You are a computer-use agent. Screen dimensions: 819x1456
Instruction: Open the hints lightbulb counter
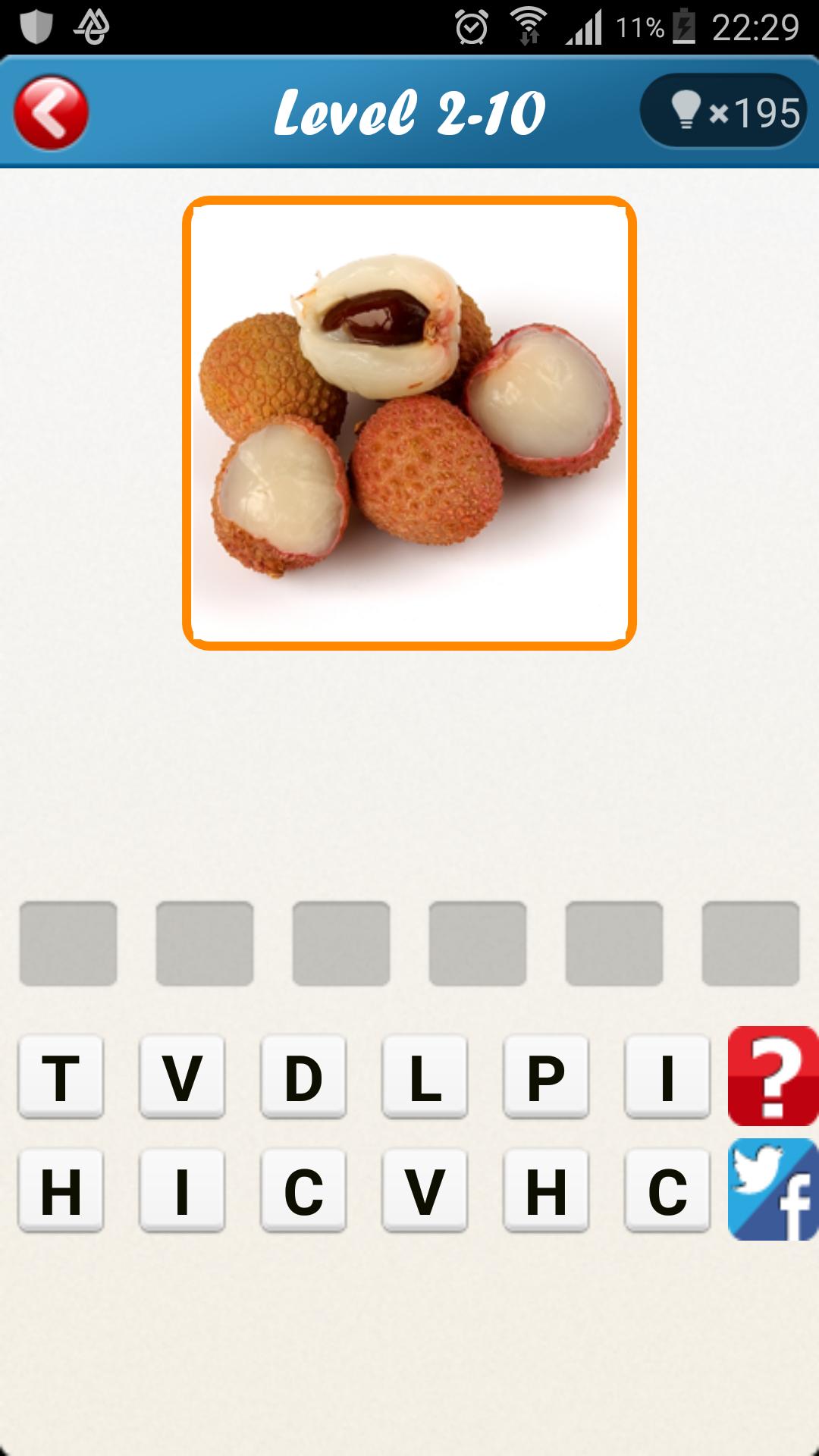tap(723, 111)
